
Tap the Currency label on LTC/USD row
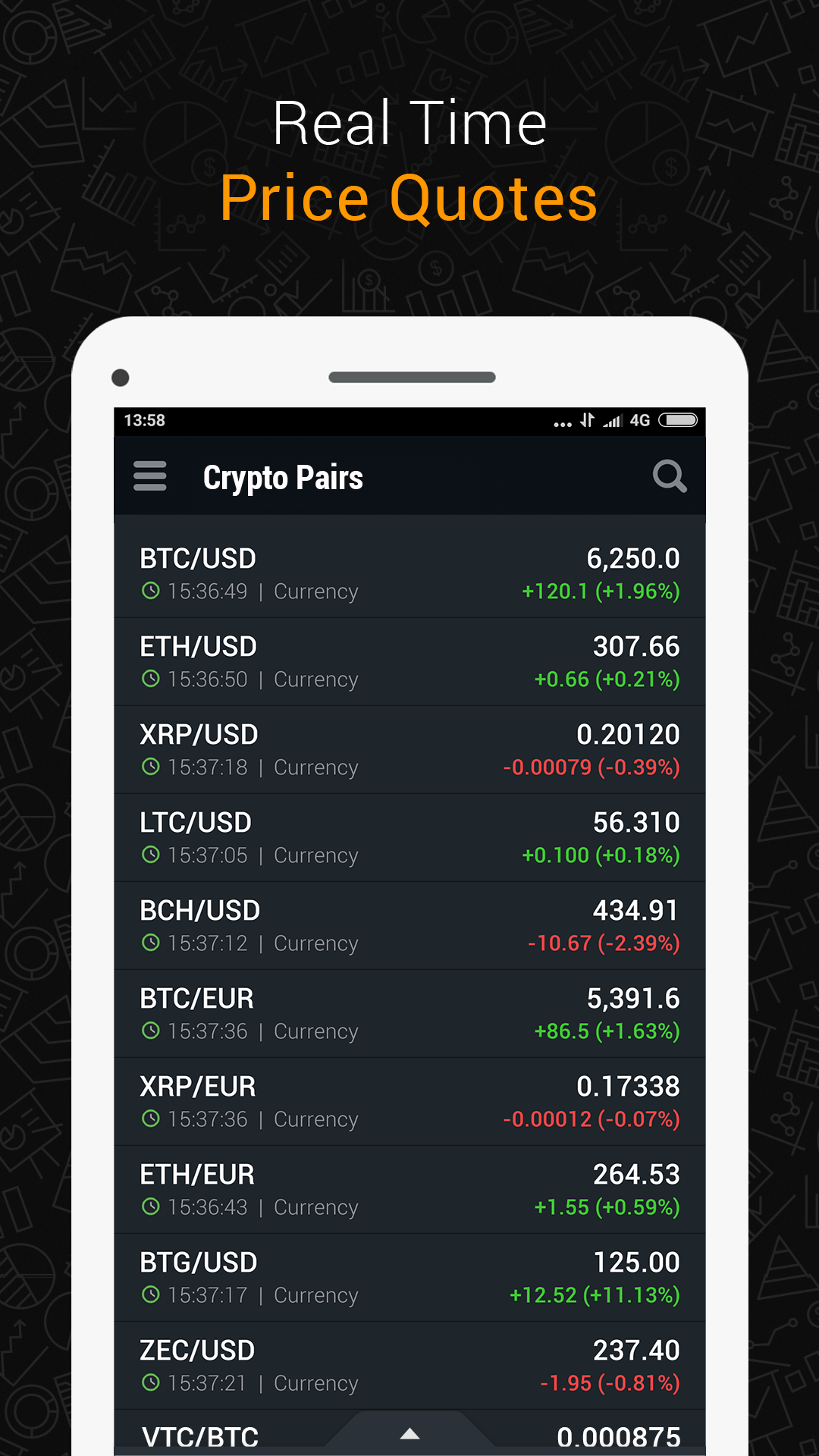(x=315, y=855)
